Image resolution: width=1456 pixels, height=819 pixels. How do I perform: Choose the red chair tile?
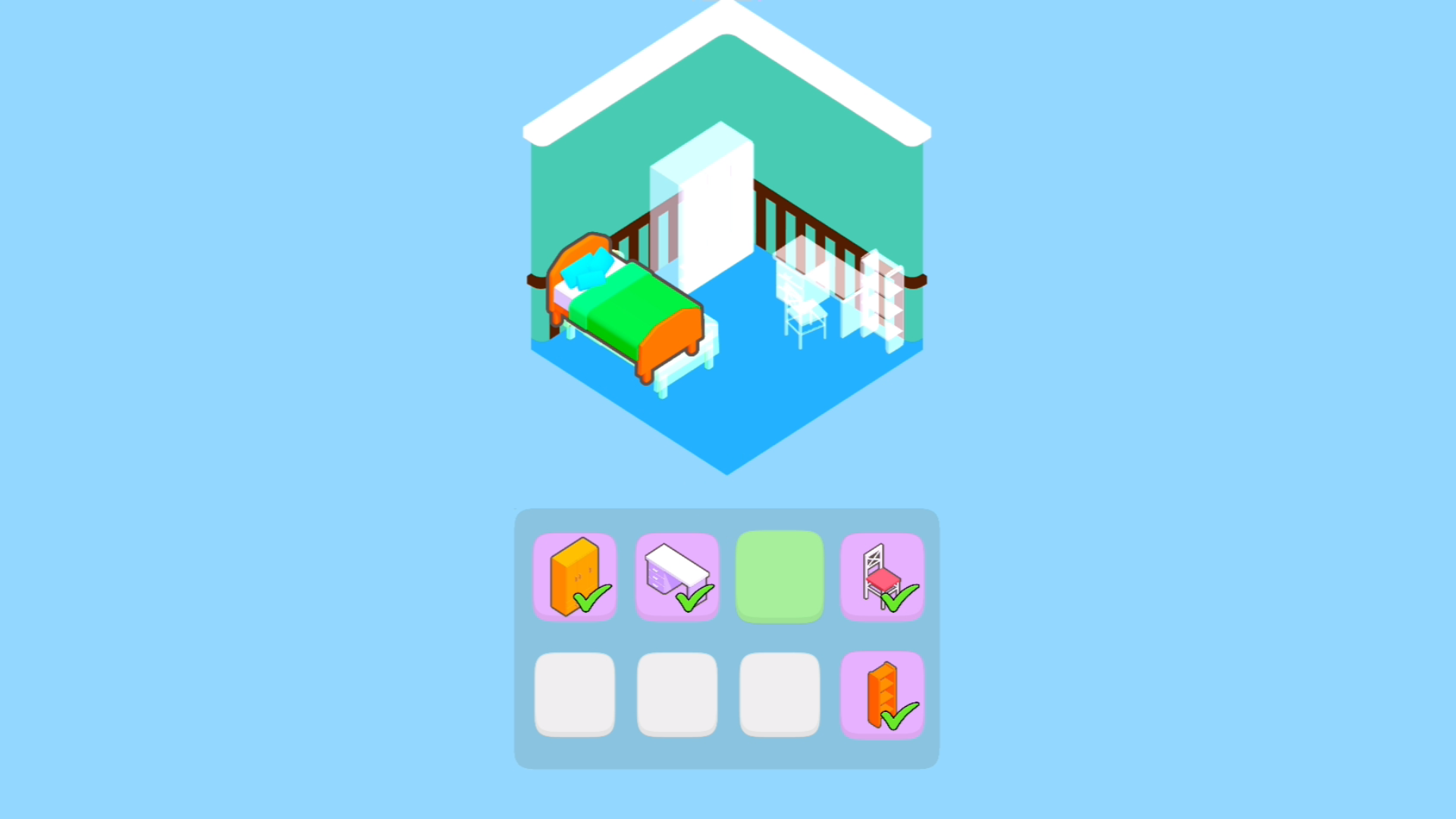(x=882, y=576)
